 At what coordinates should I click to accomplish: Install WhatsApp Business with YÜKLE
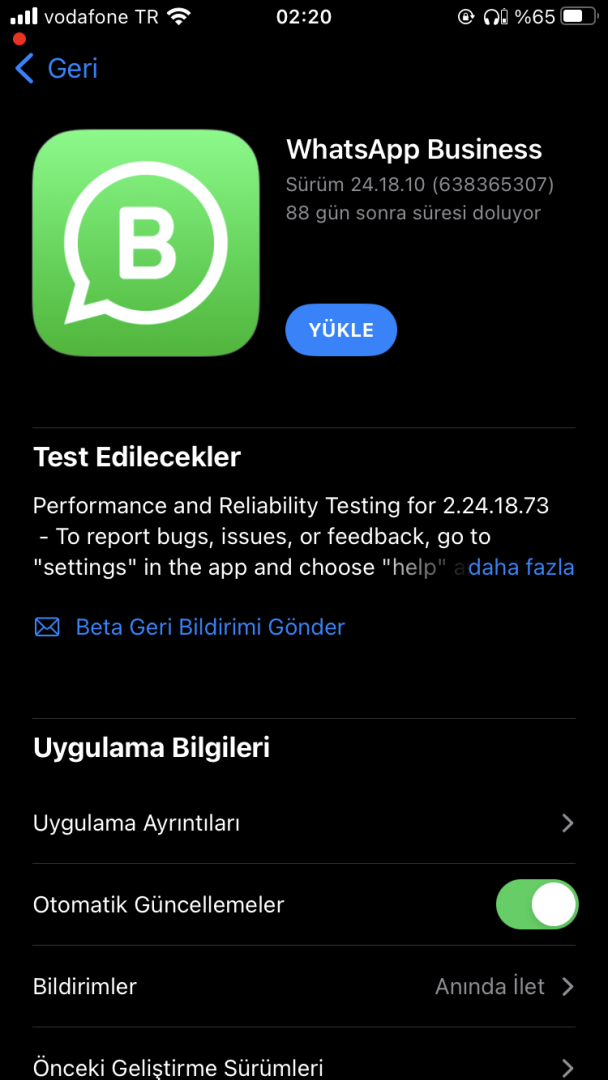[341, 330]
